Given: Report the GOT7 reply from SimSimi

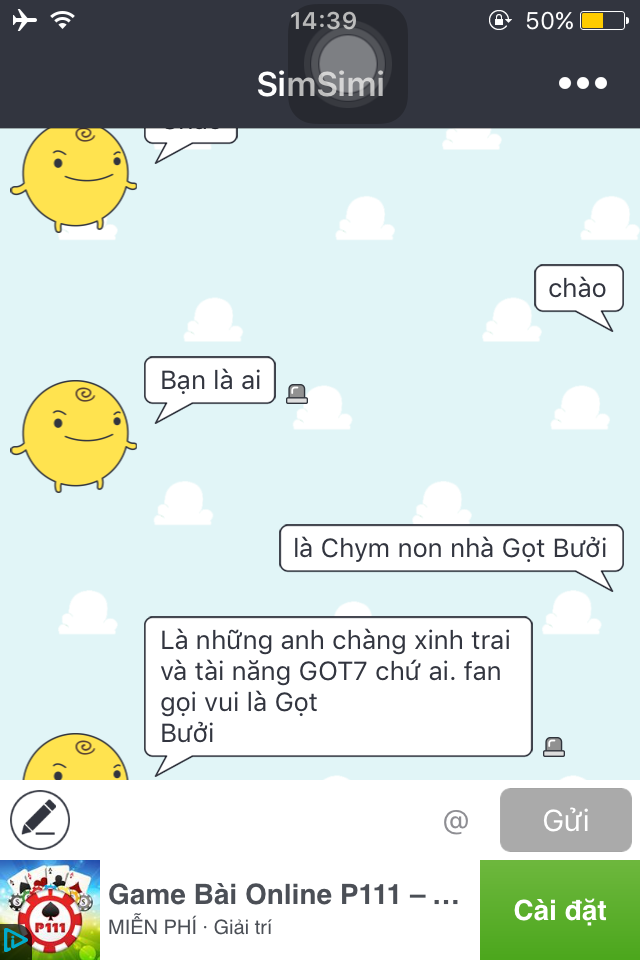Looking at the screenshot, I should (553, 747).
